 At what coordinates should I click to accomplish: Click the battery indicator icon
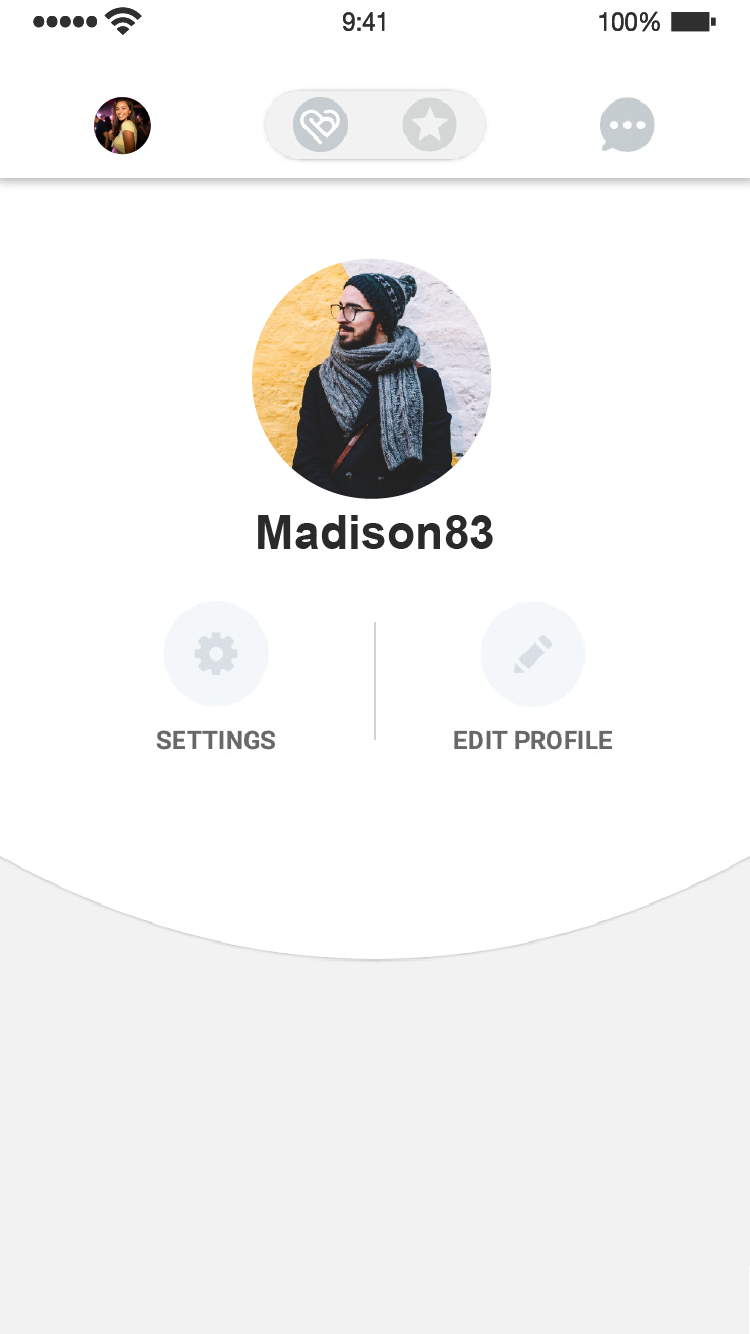tap(691, 21)
